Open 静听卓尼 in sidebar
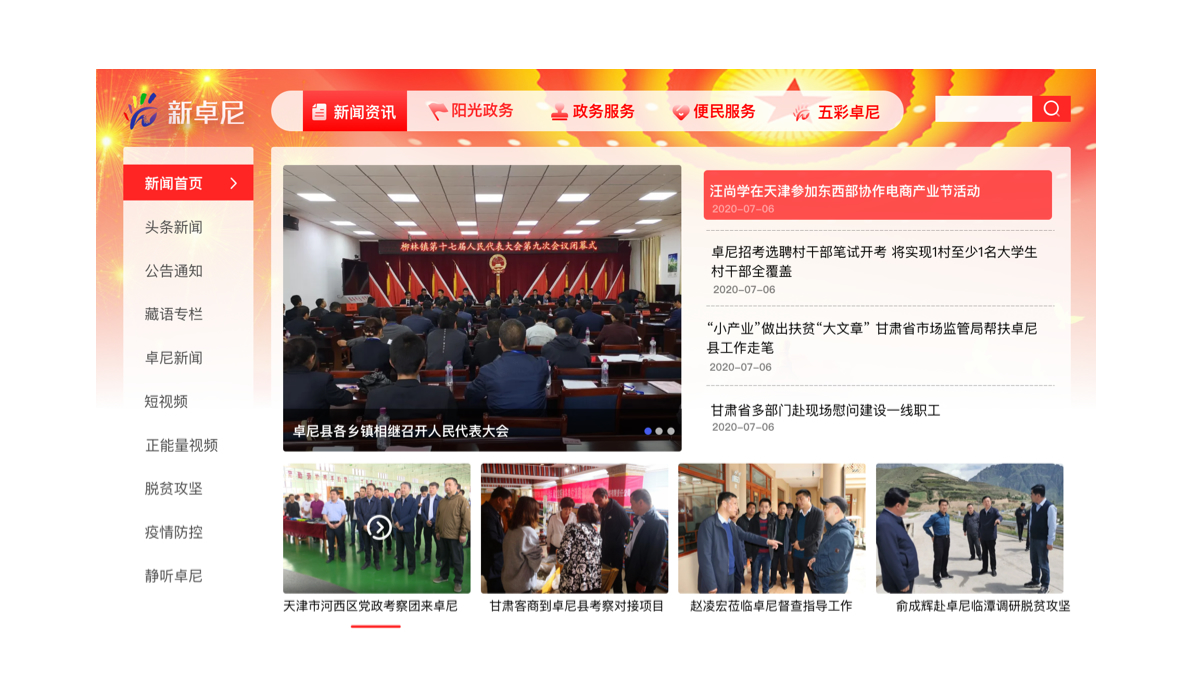Viewport: 1200px width, 700px height. point(174,576)
